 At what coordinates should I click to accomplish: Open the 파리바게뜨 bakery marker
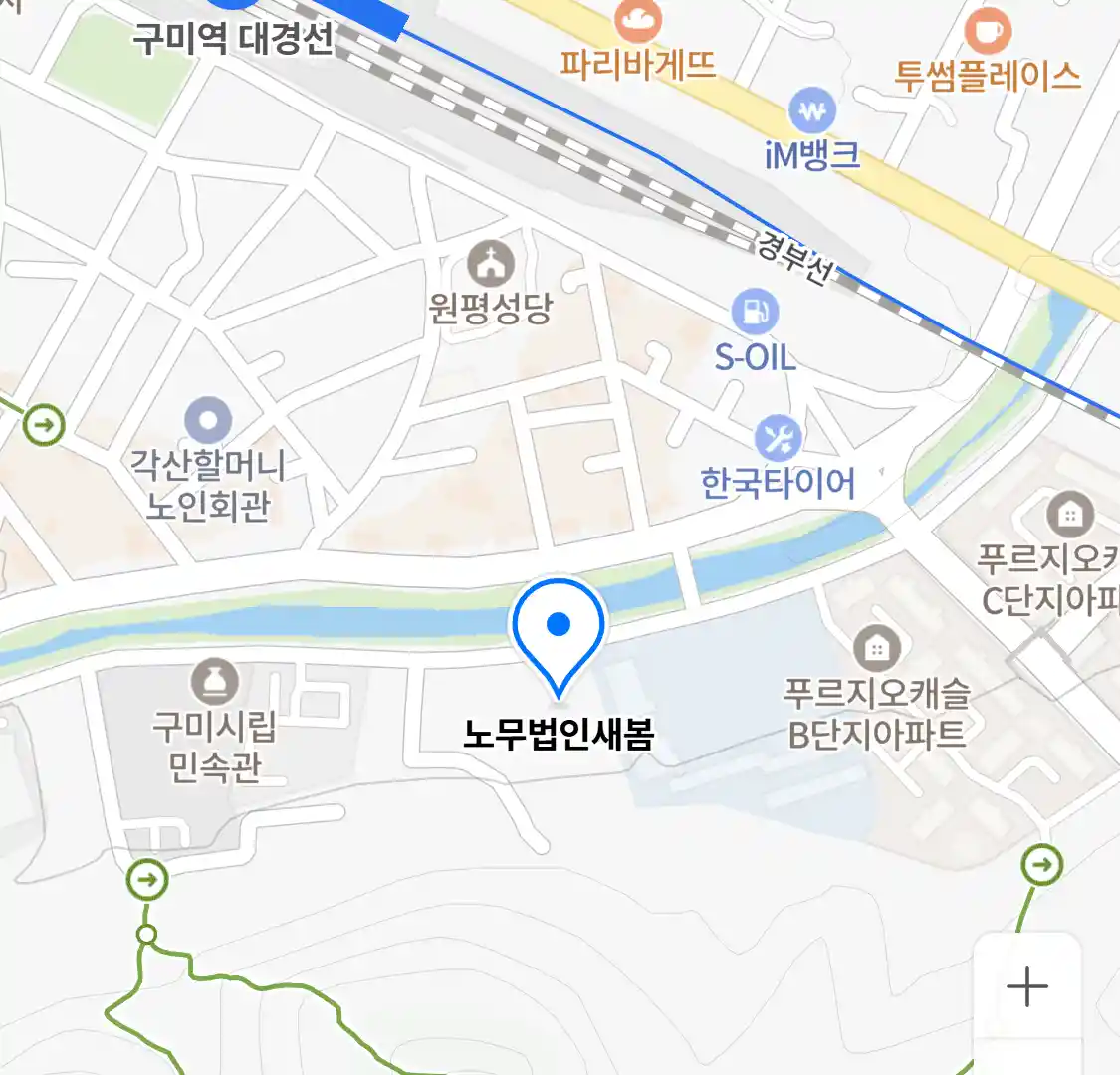637,21
